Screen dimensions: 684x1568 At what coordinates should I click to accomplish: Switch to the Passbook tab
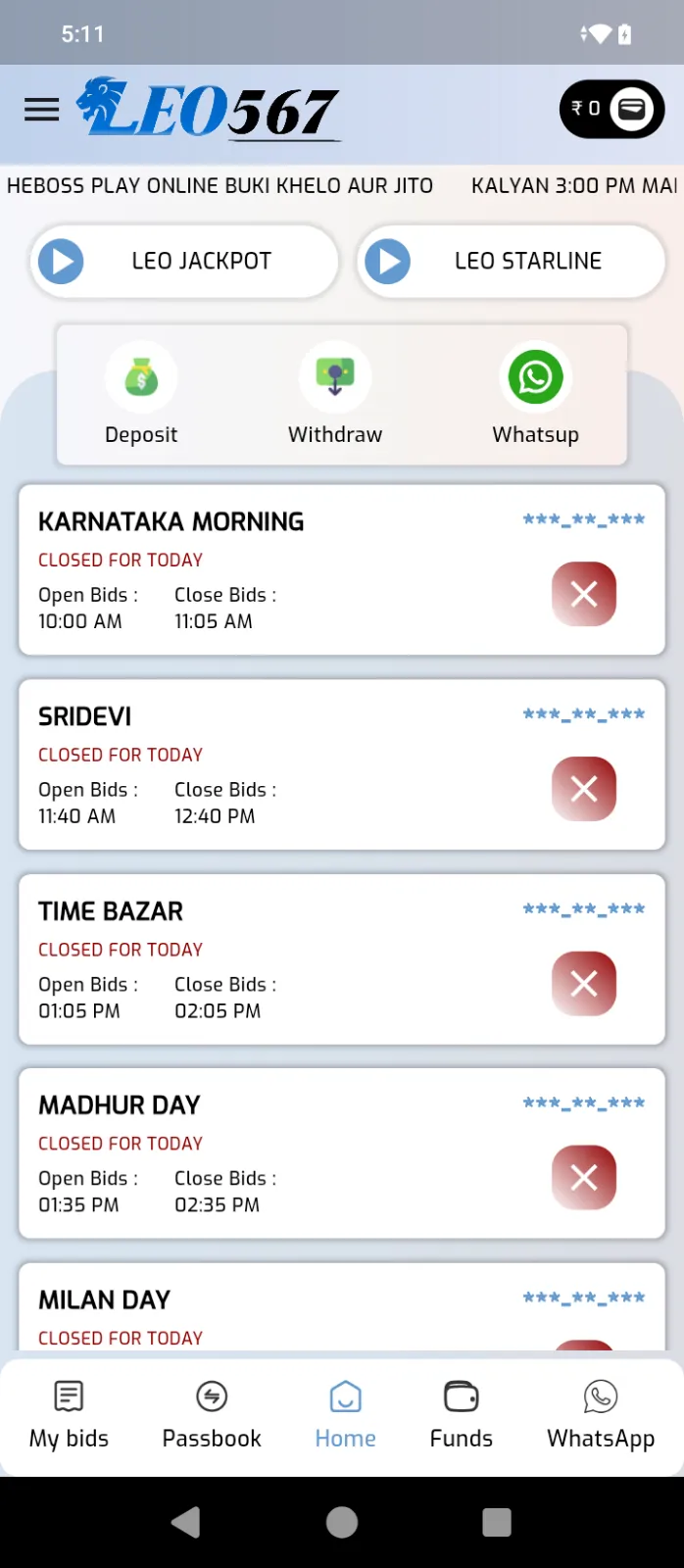point(212,1414)
